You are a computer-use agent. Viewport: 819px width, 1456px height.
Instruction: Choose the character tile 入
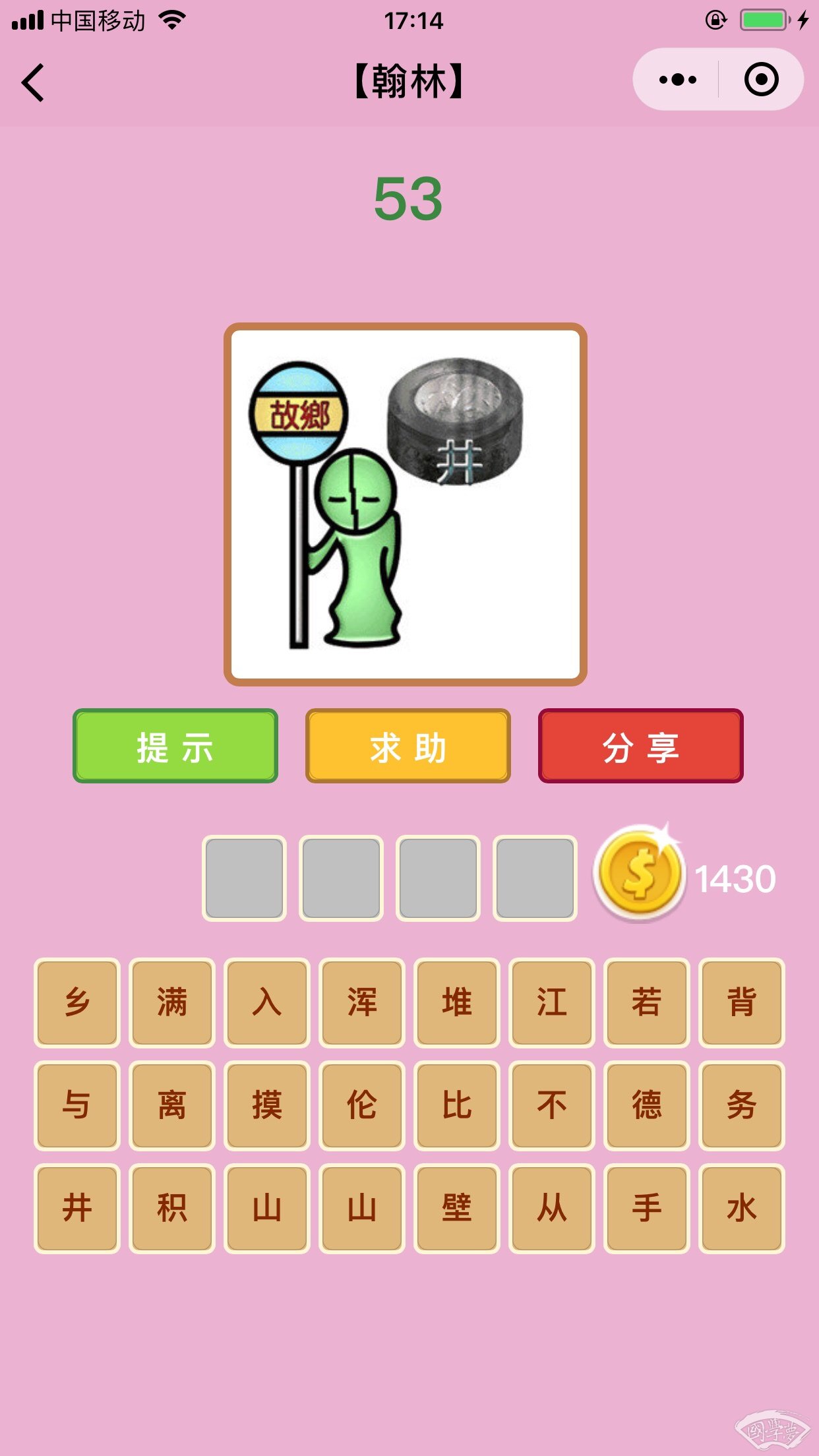(267, 1002)
